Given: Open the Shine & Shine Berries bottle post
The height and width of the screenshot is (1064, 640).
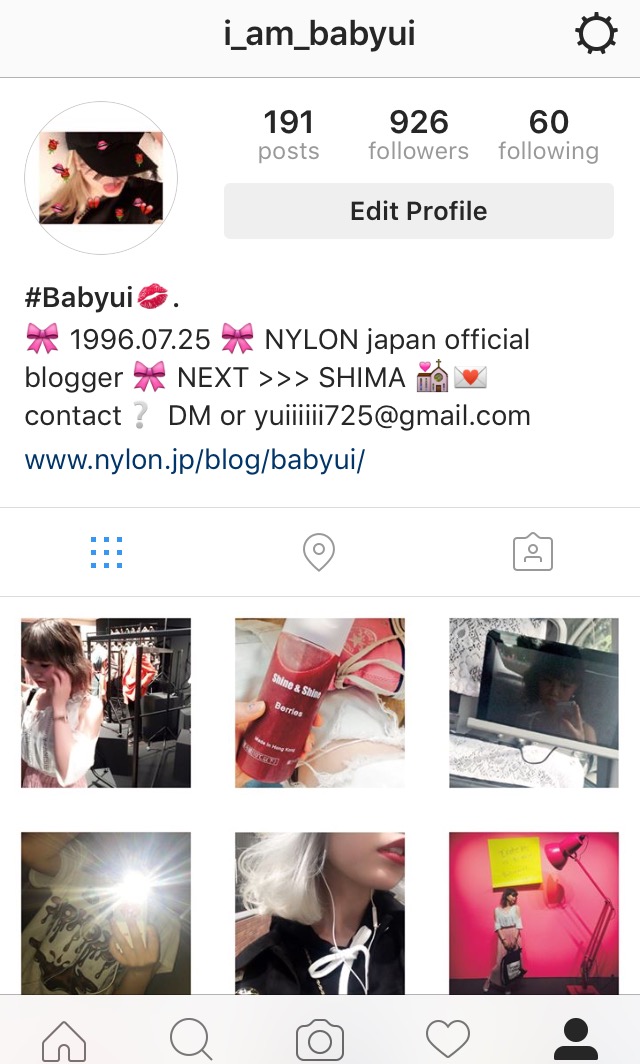Looking at the screenshot, I should point(319,702).
